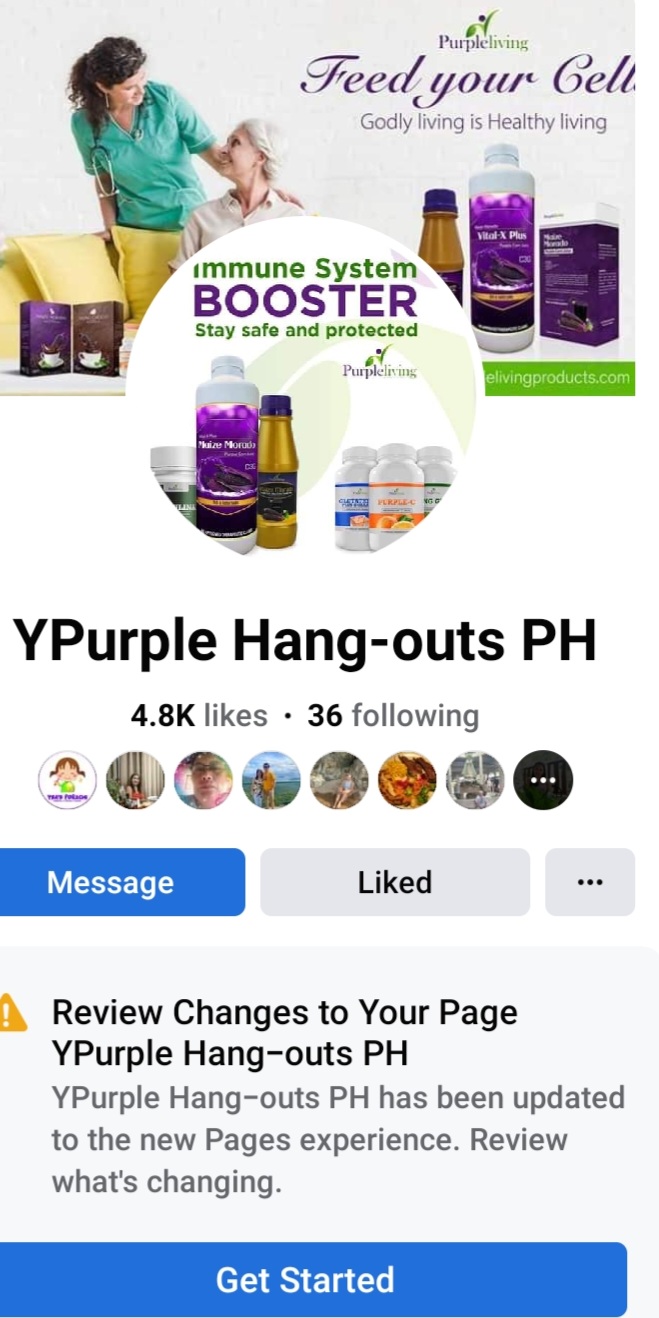Open the three-dot more options button
This screenshot has height=1318, width=659.
[590, 882]
